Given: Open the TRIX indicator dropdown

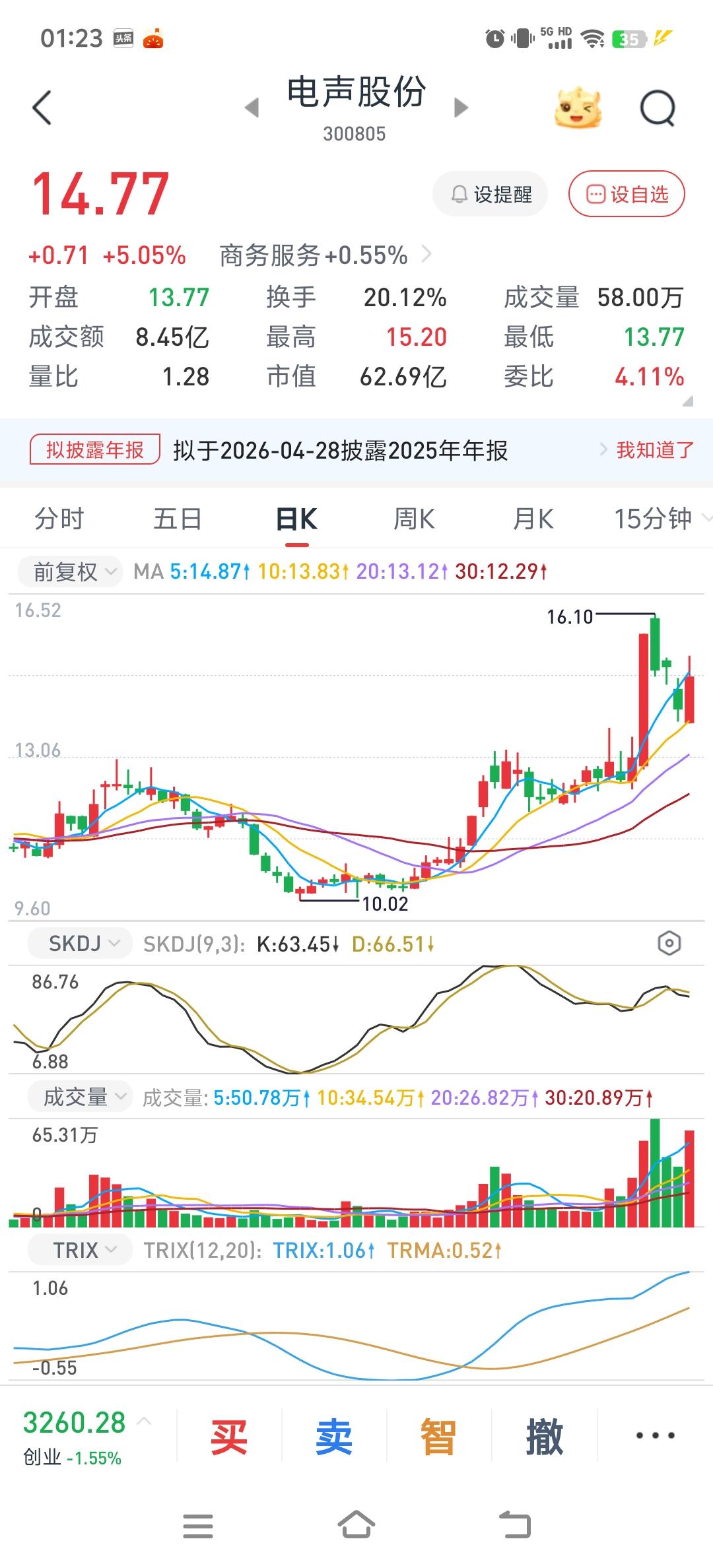Looking at the screenshot, I should (x=79, y=1249).
